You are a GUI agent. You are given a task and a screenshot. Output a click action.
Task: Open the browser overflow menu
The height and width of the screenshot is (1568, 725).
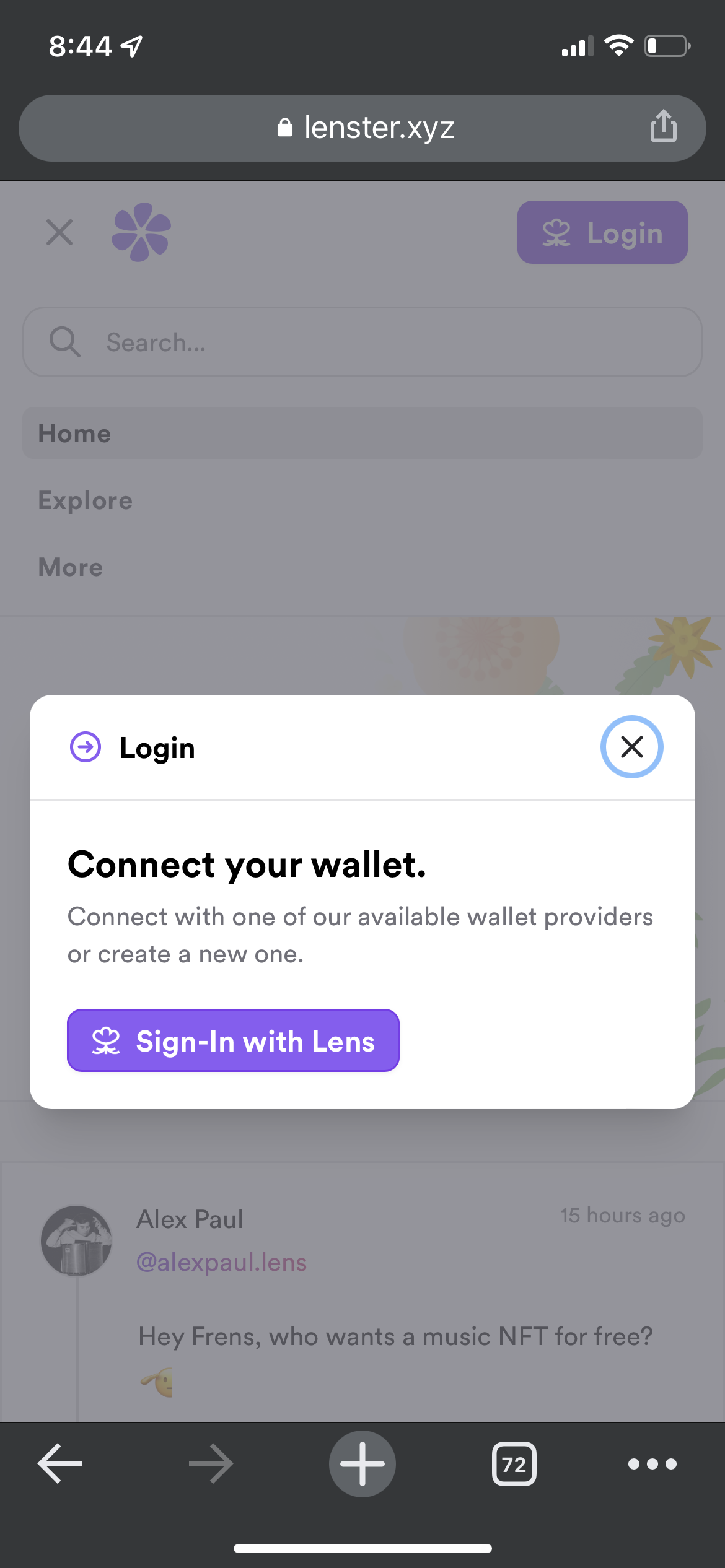coord(652,1464)
